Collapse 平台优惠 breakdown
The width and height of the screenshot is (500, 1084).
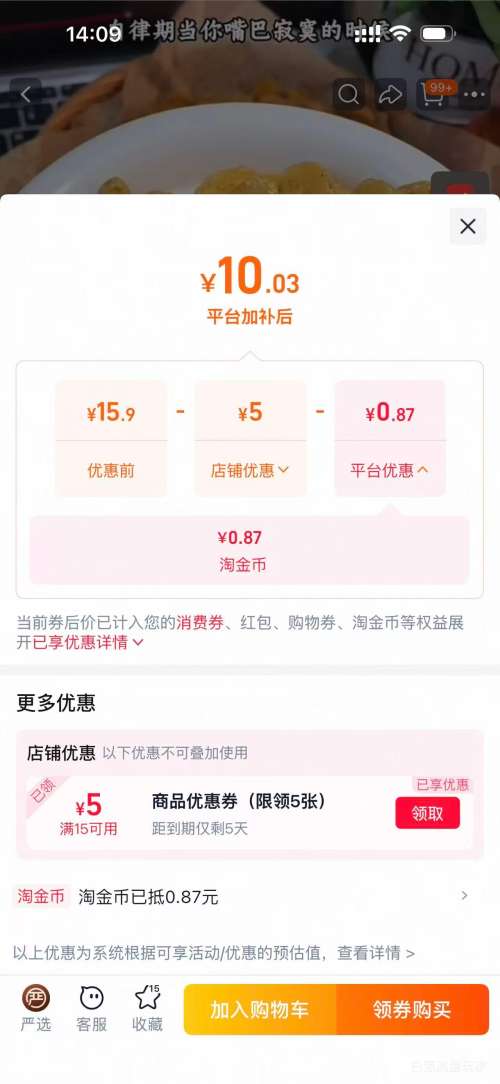click(389, 471)
